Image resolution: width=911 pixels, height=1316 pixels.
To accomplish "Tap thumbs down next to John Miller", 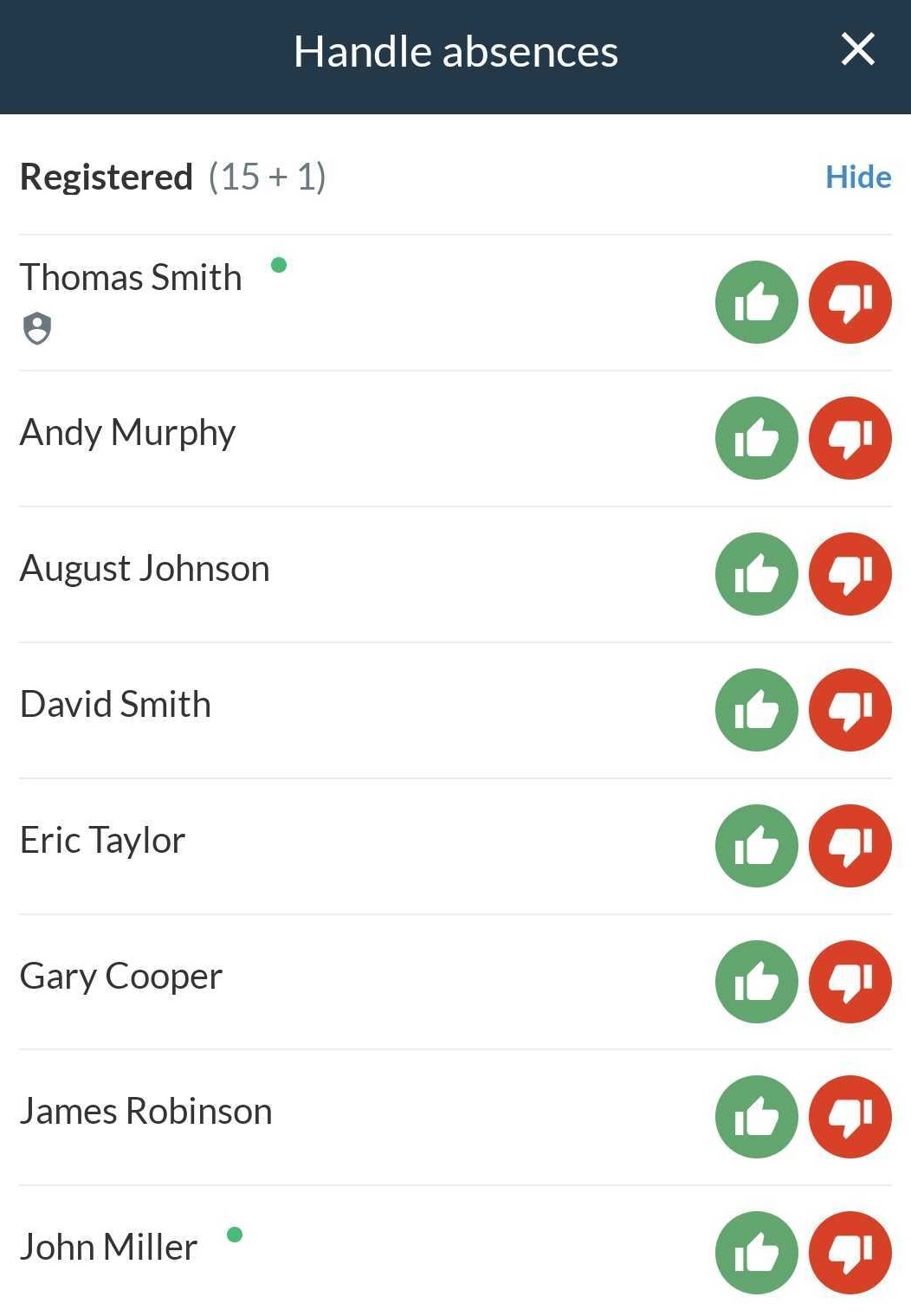I will [850, 1253].
